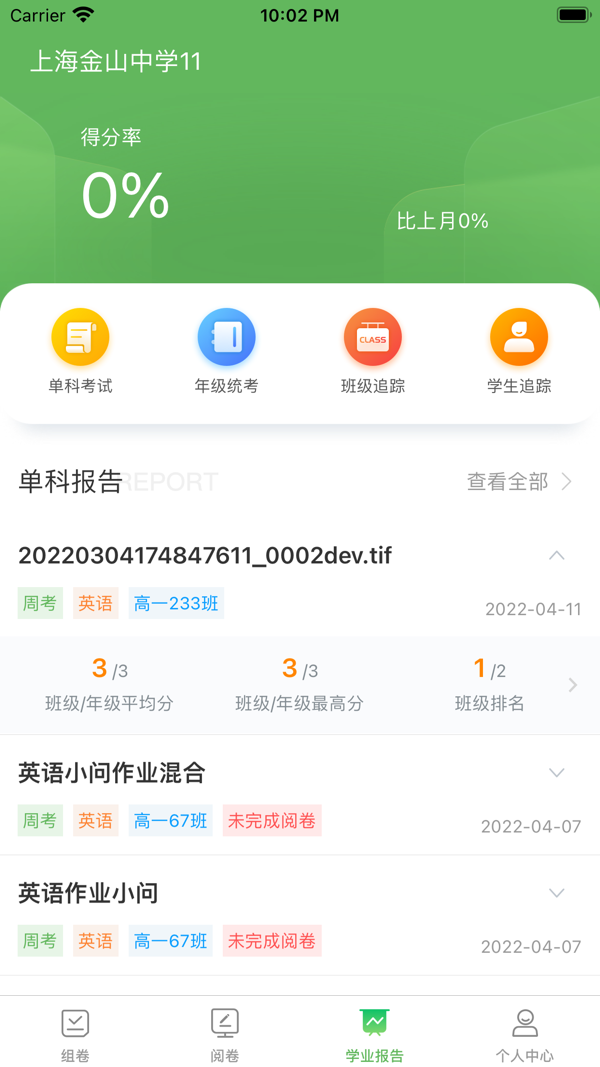
Task: Open 年级统考 section
Action: [226, 351]
